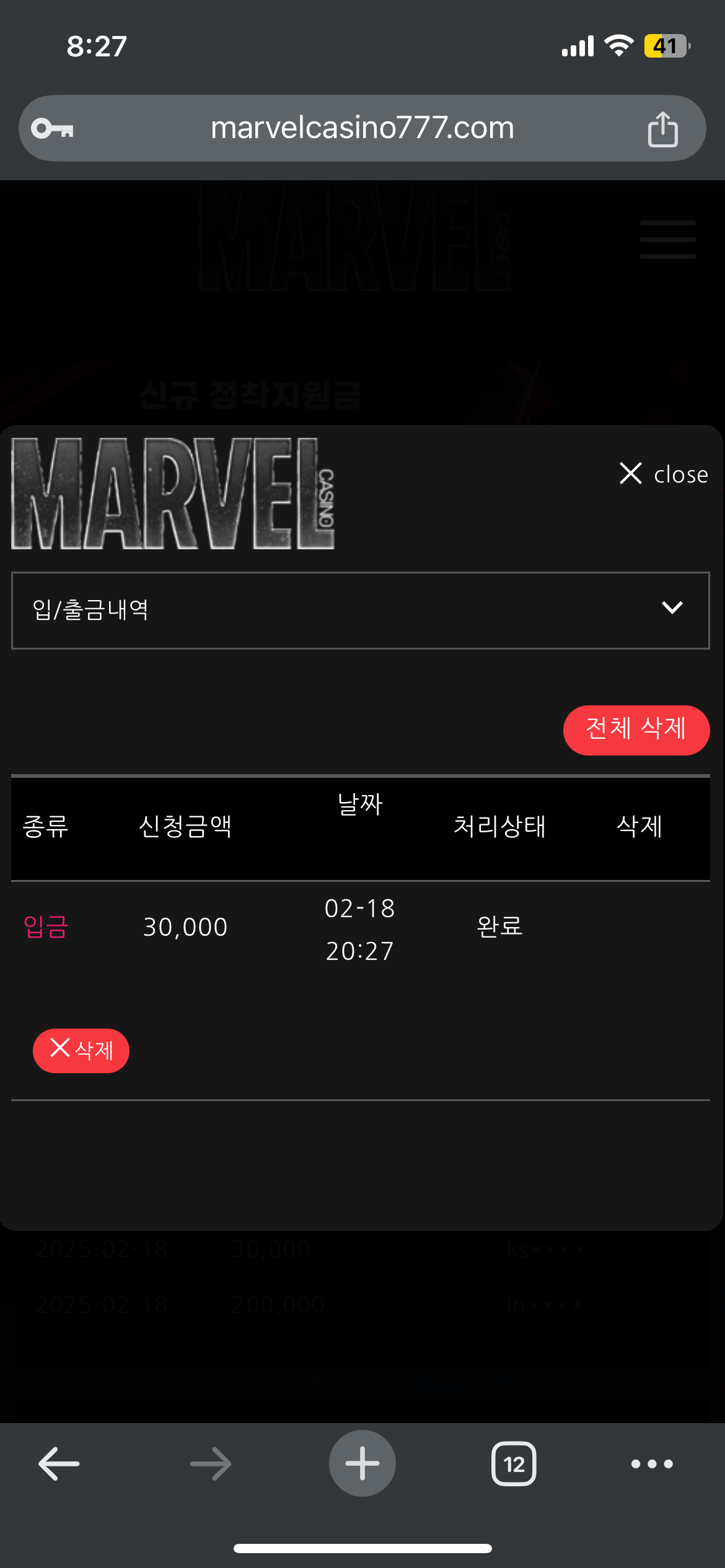The image size is (725, 1568).
Task: Open the browser's more options menu
Action: 652,1464
